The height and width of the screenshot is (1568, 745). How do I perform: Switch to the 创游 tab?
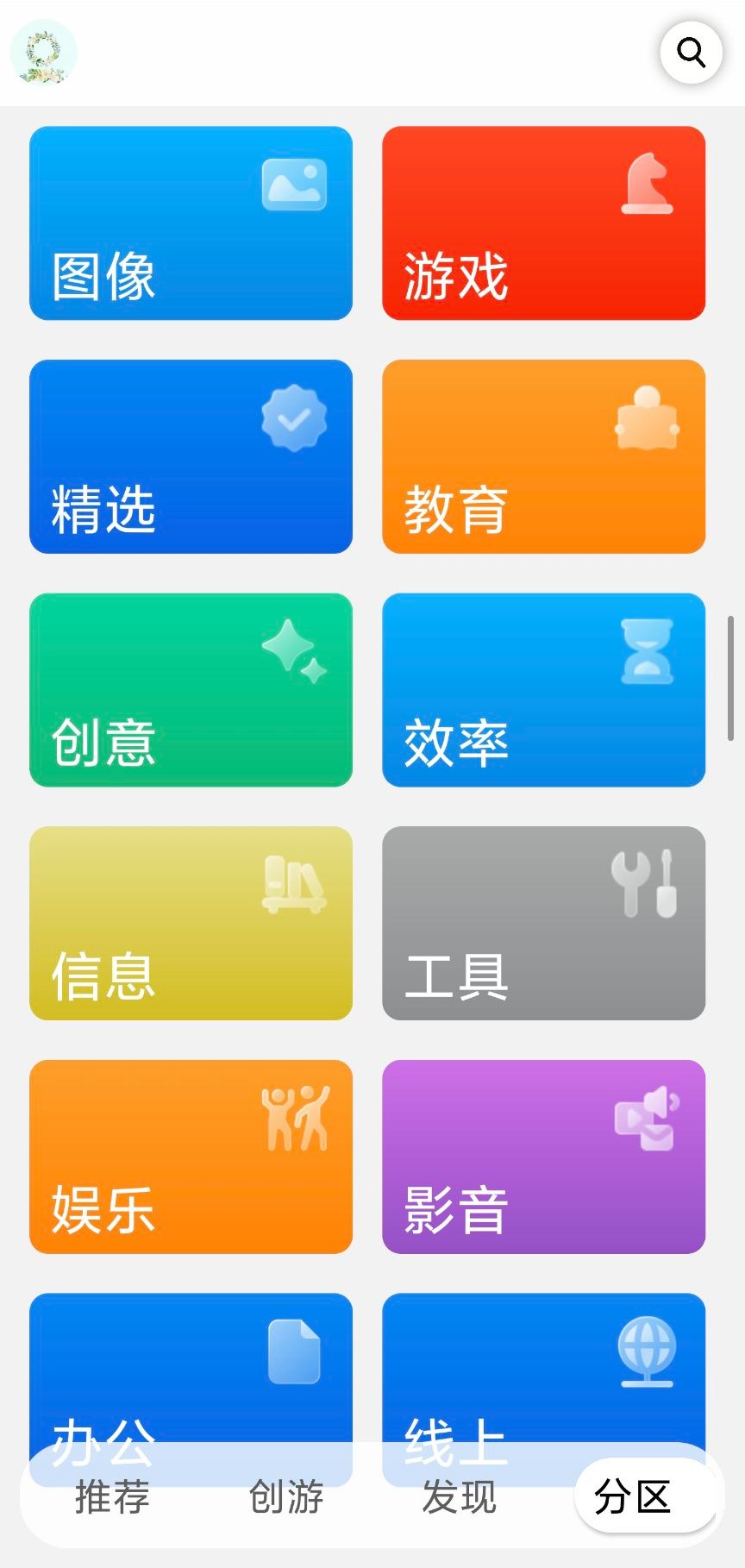click(286, 1498)
